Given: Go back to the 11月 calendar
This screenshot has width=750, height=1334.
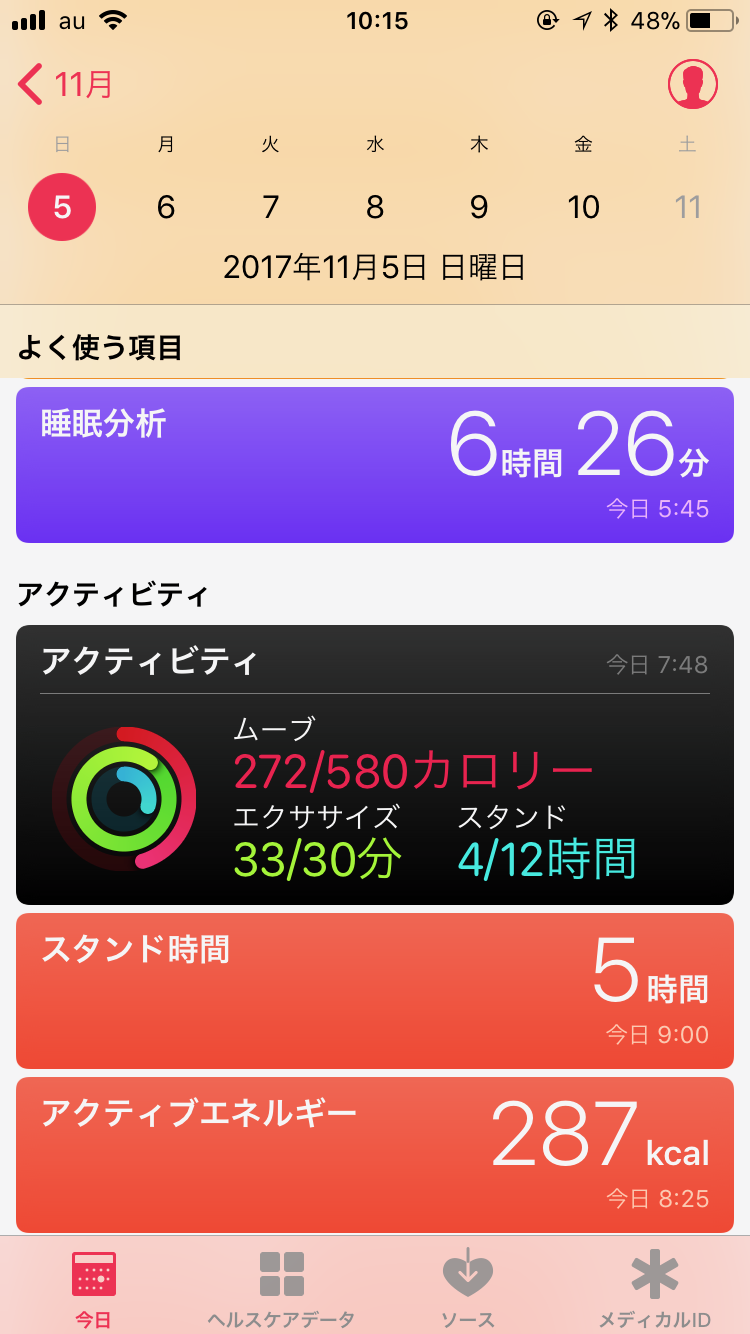Looking at the screenshot, I should (65, 85).
